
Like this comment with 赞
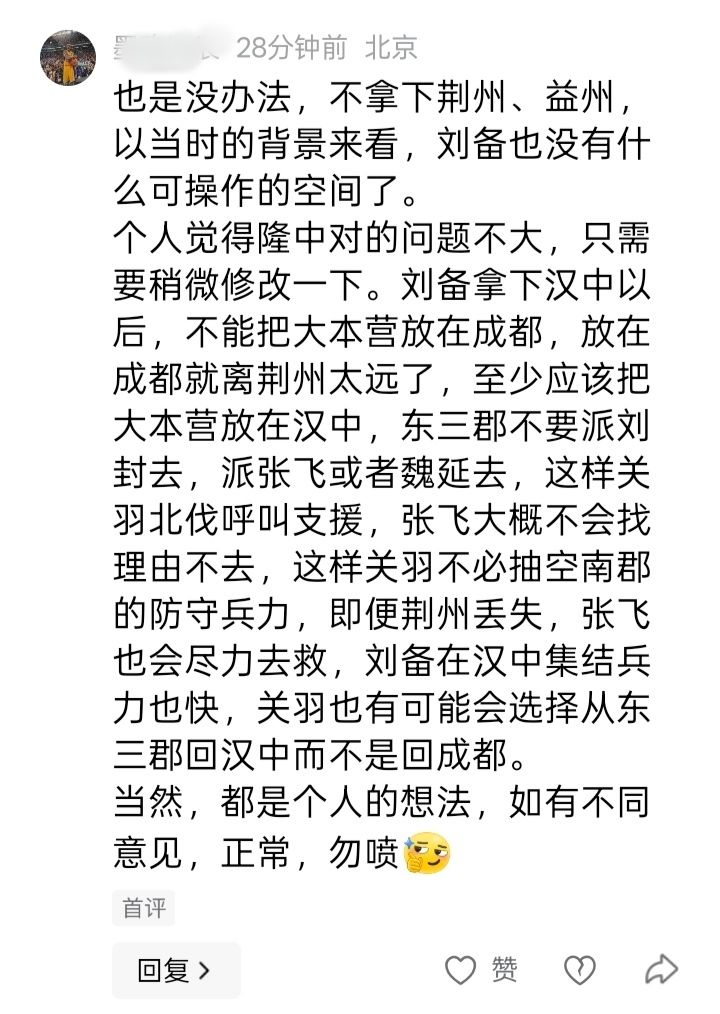coord(481,969)
